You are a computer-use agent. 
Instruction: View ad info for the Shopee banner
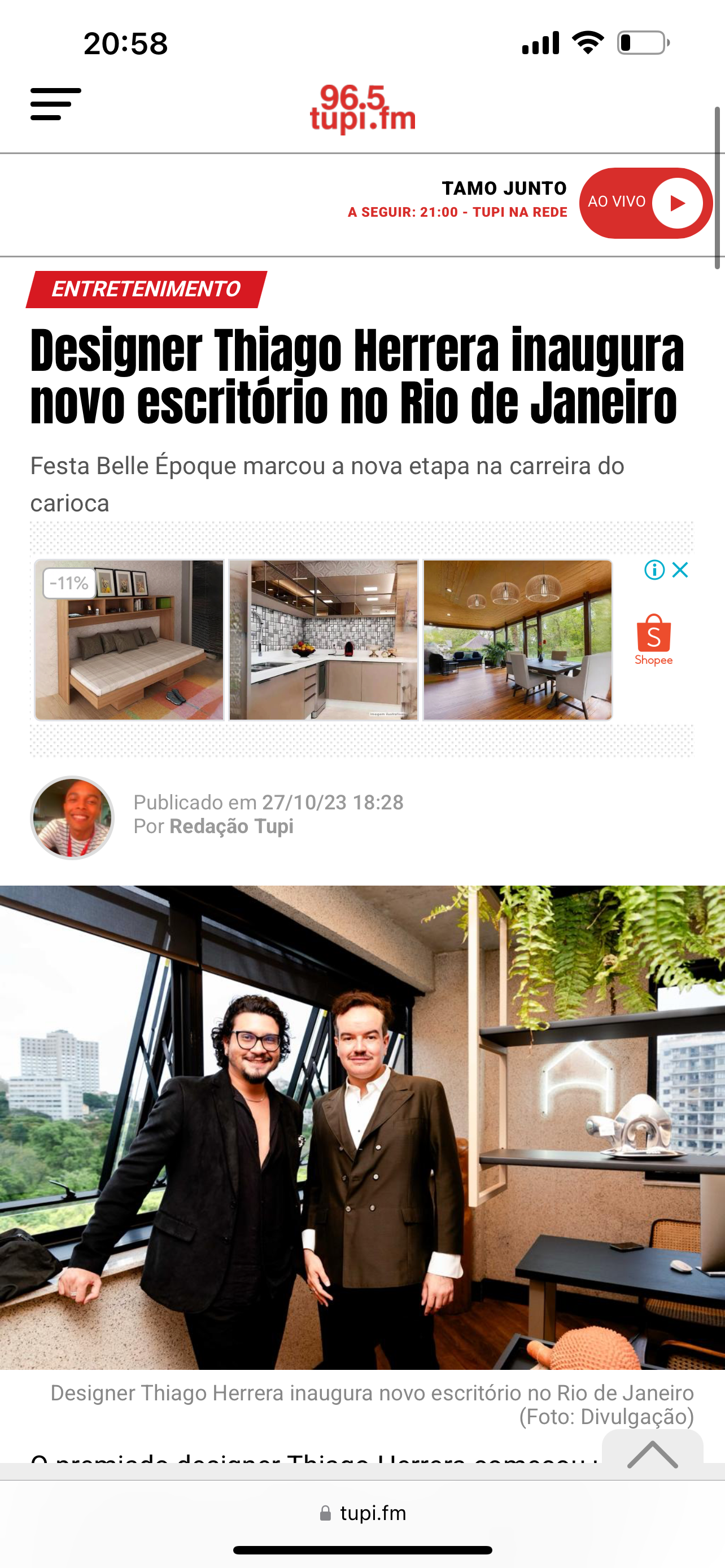pos(654,570)
